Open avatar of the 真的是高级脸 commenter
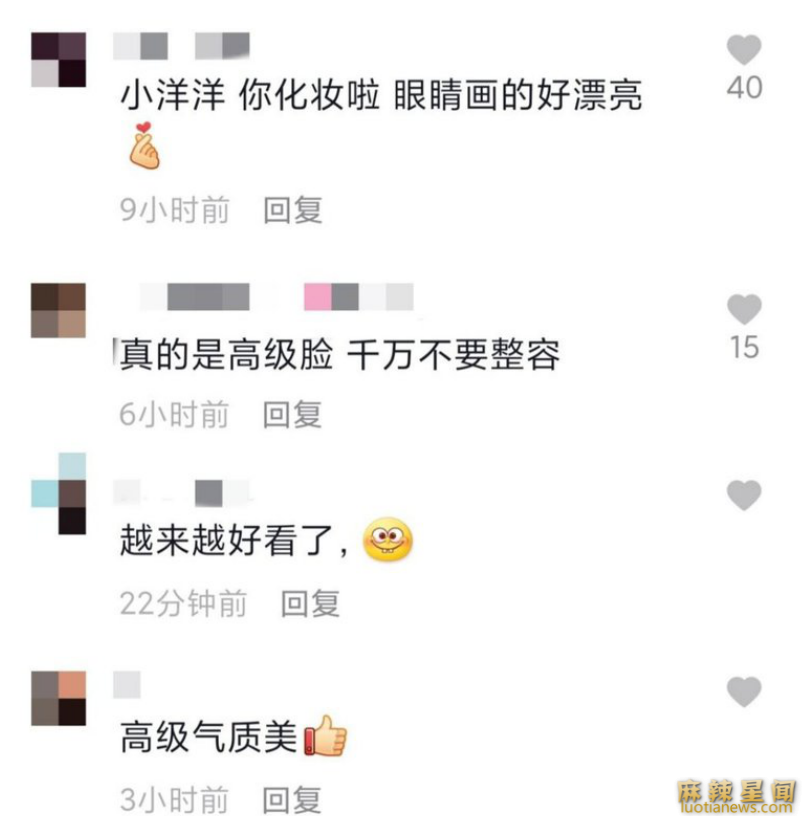The image size is (809, 816). tap(59, 310)
